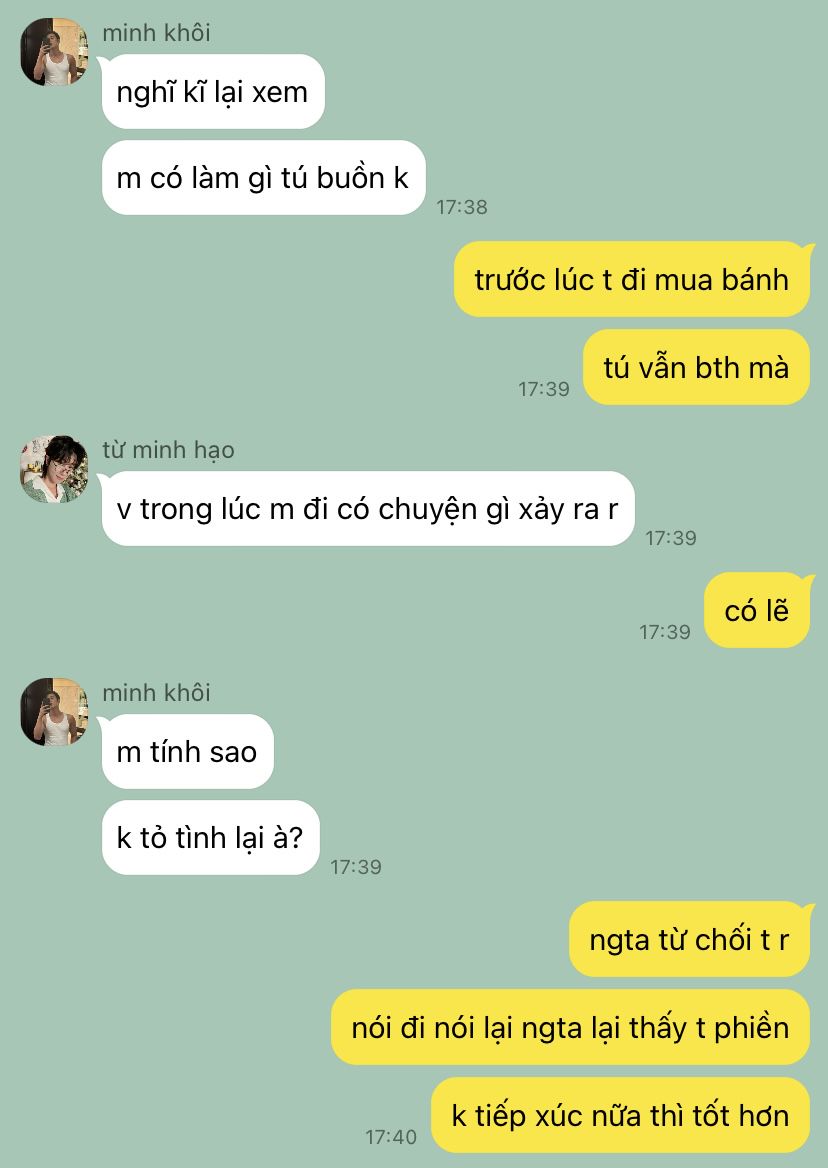Open minh khôi's avatar beside "nghĩ kĩ lại xem"
This screenshot has height=1168, width=828.
54,52
